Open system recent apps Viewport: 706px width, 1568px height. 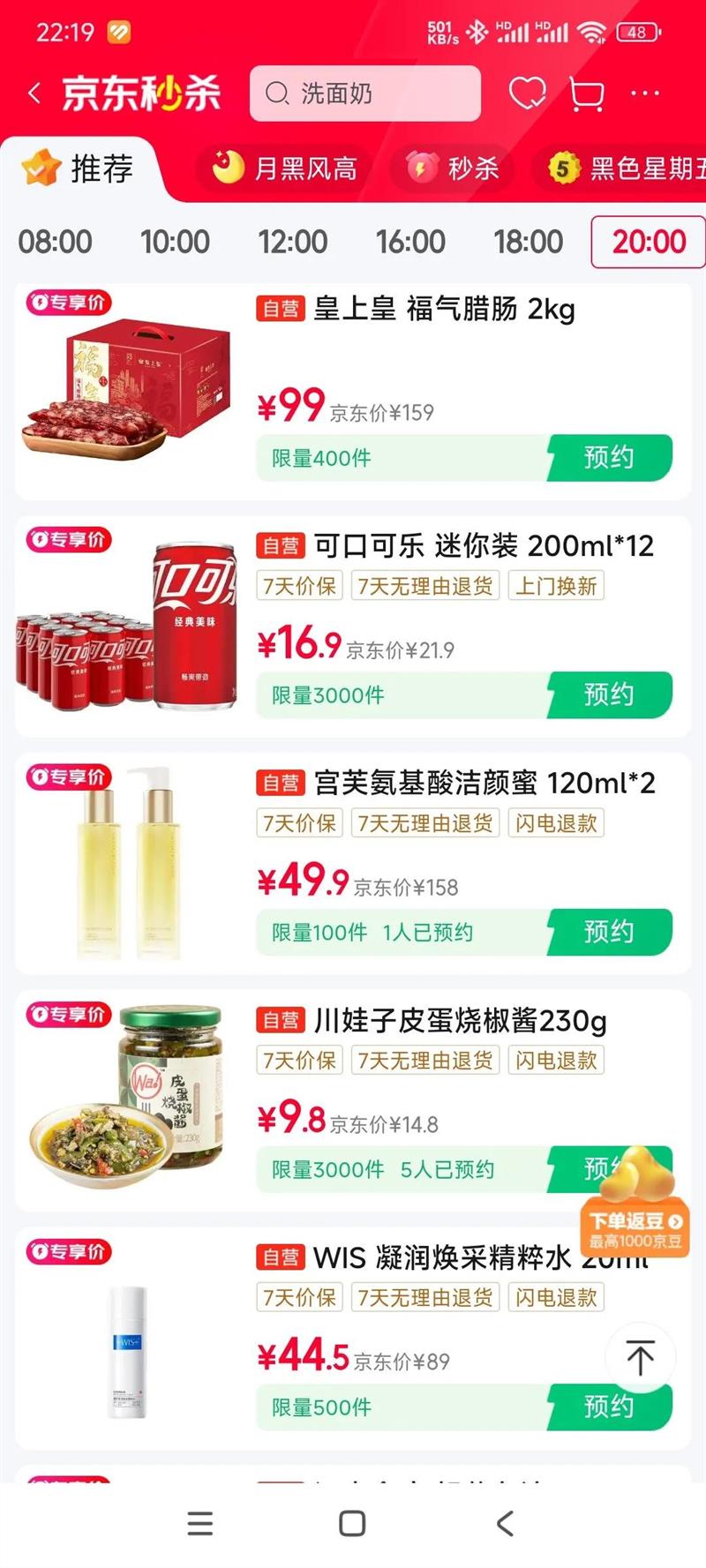[200, 1524]
